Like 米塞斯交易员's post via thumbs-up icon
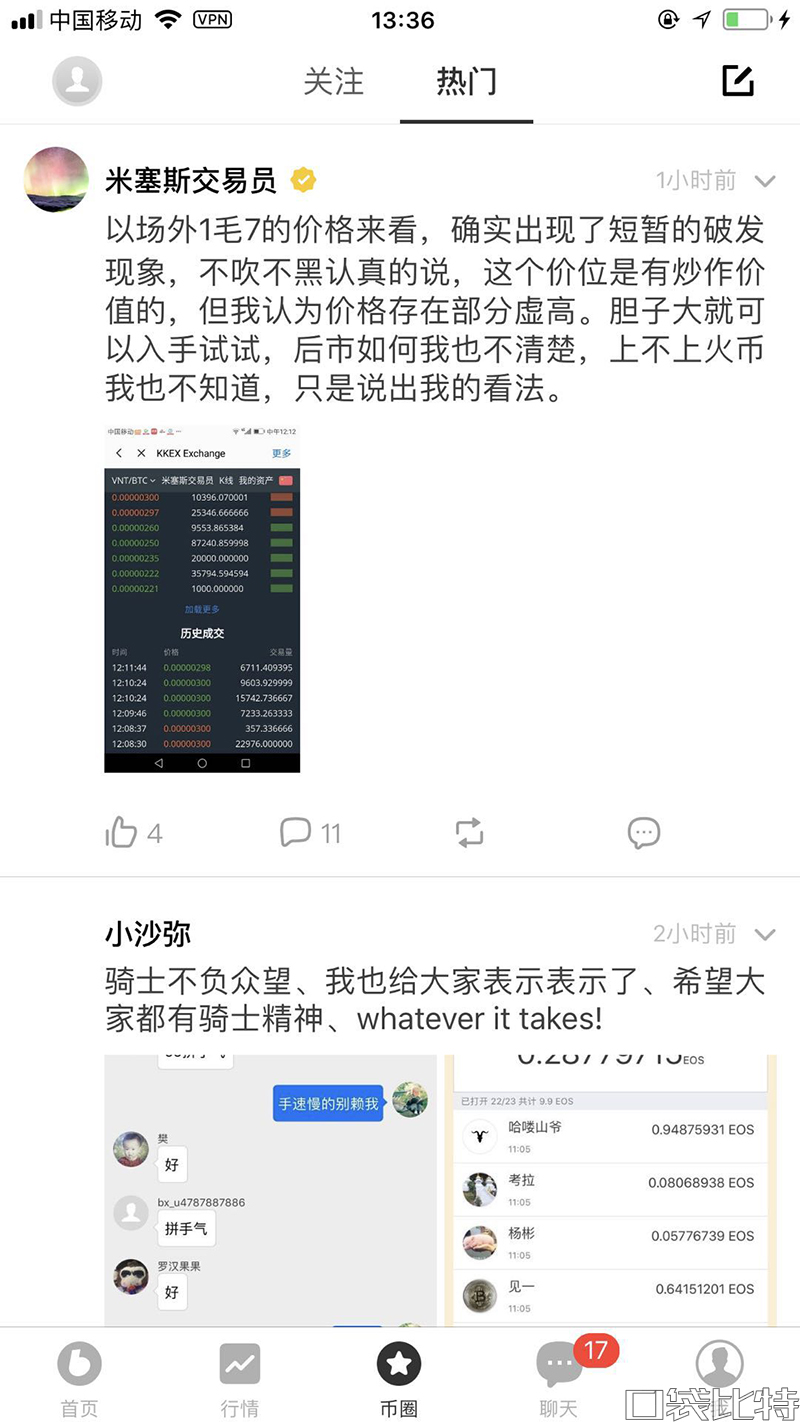The image size is (800, 1422). click(x=120, y=832)
